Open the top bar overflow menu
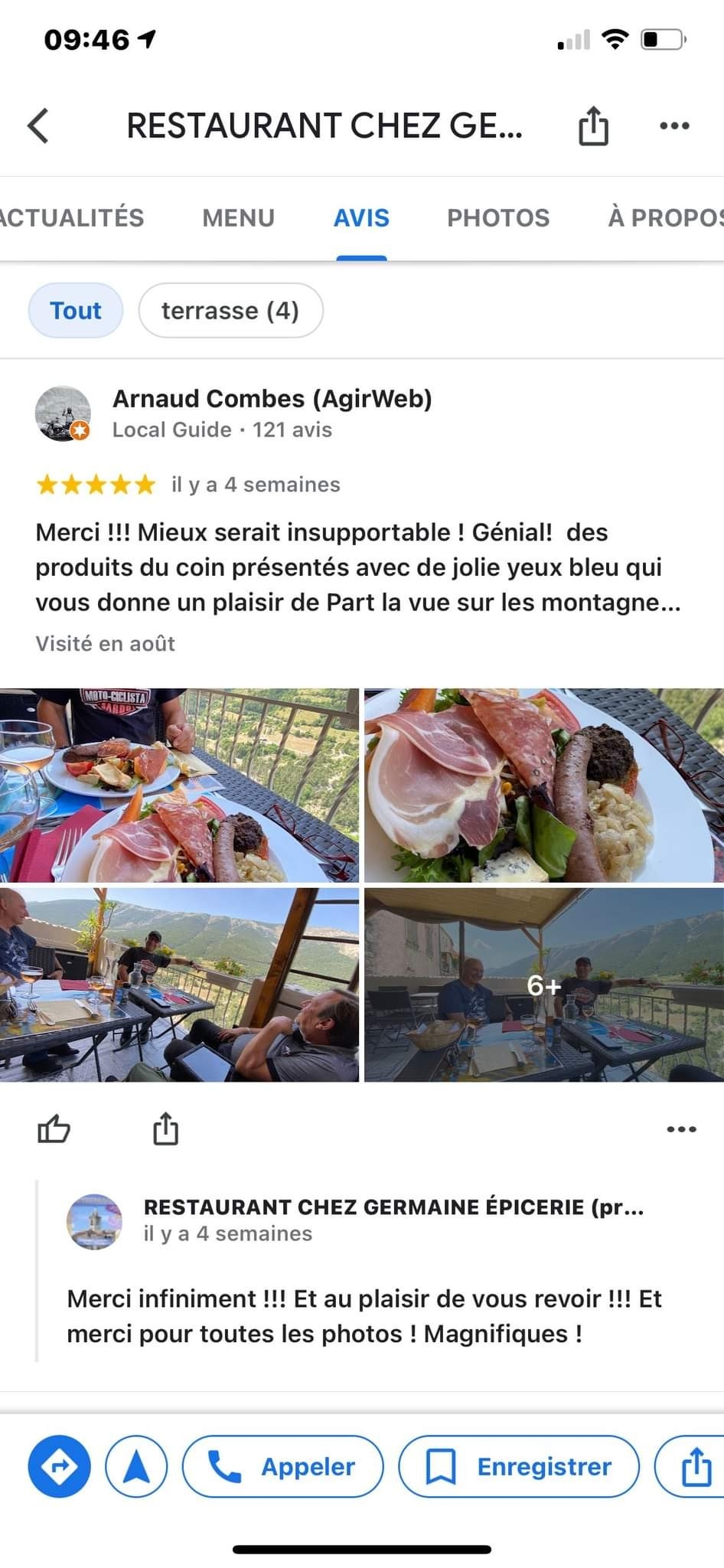Image resolution: width=724 pixels, height=1568 pixels. (674, 126)
